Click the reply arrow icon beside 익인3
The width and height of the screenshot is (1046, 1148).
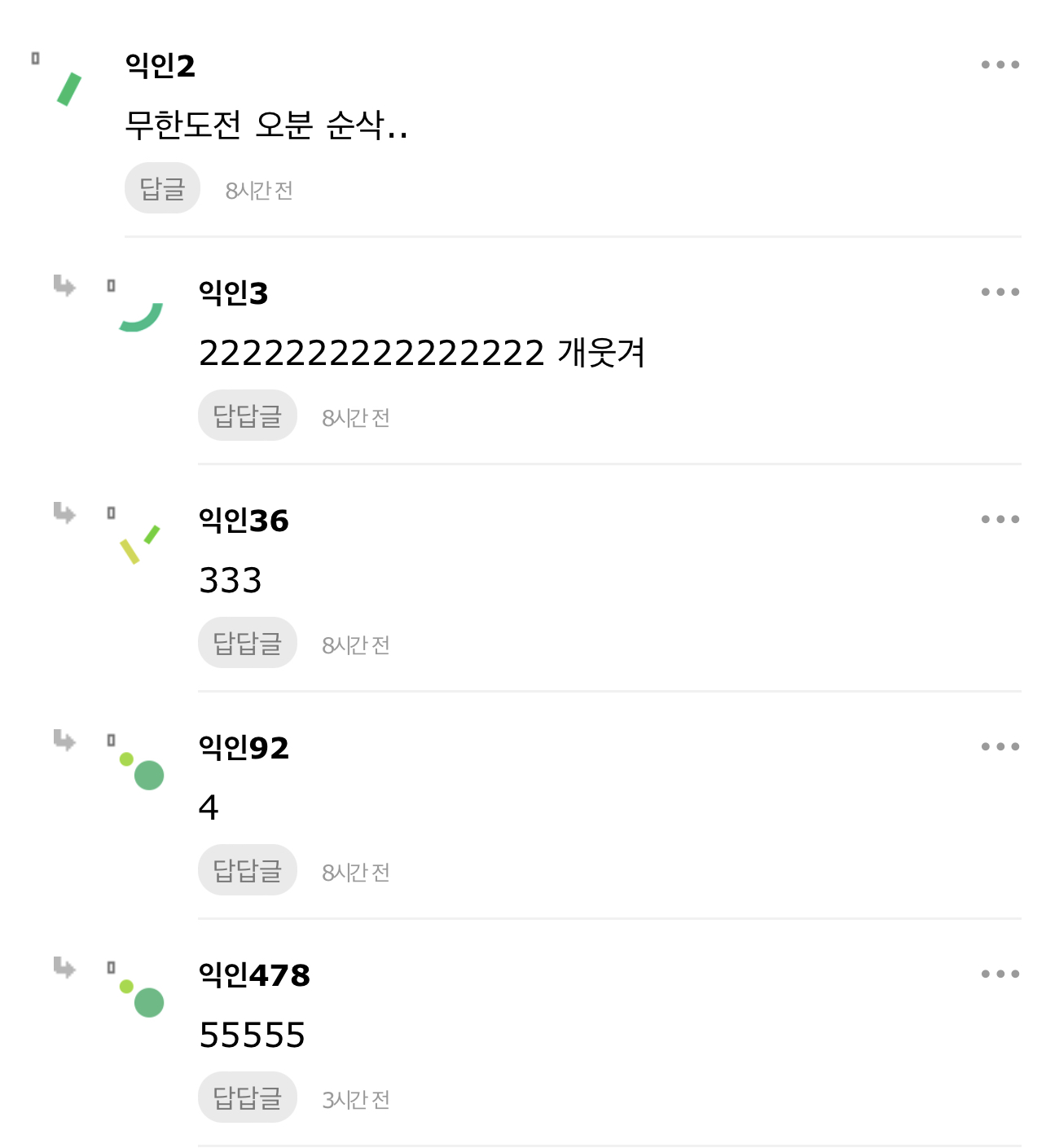[66, 287]
